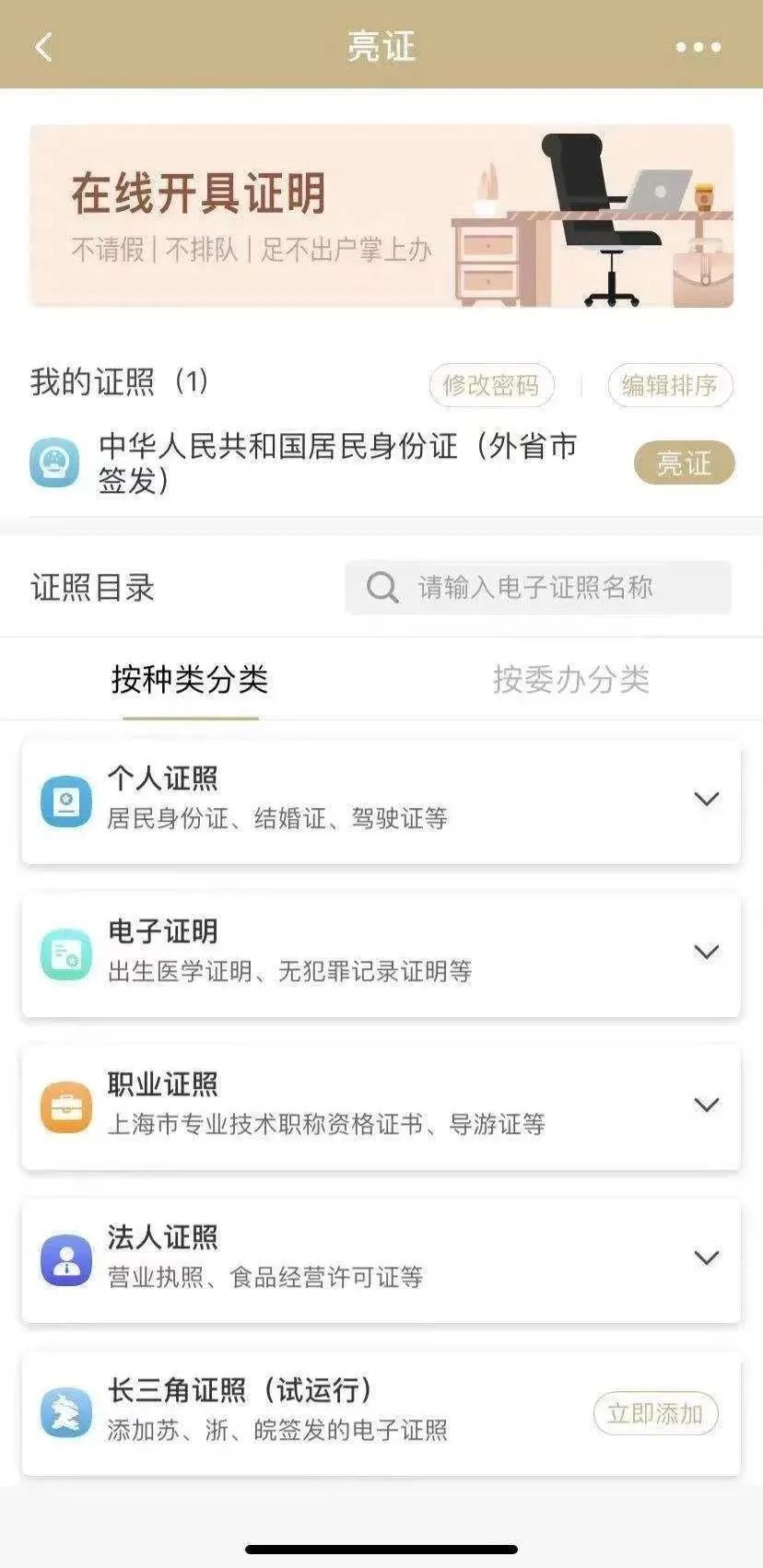This screenshot has height=1568, width=763.
Task: Open the three-dot overflow menu
Action: pyautogui.click(x=698, y=47)
